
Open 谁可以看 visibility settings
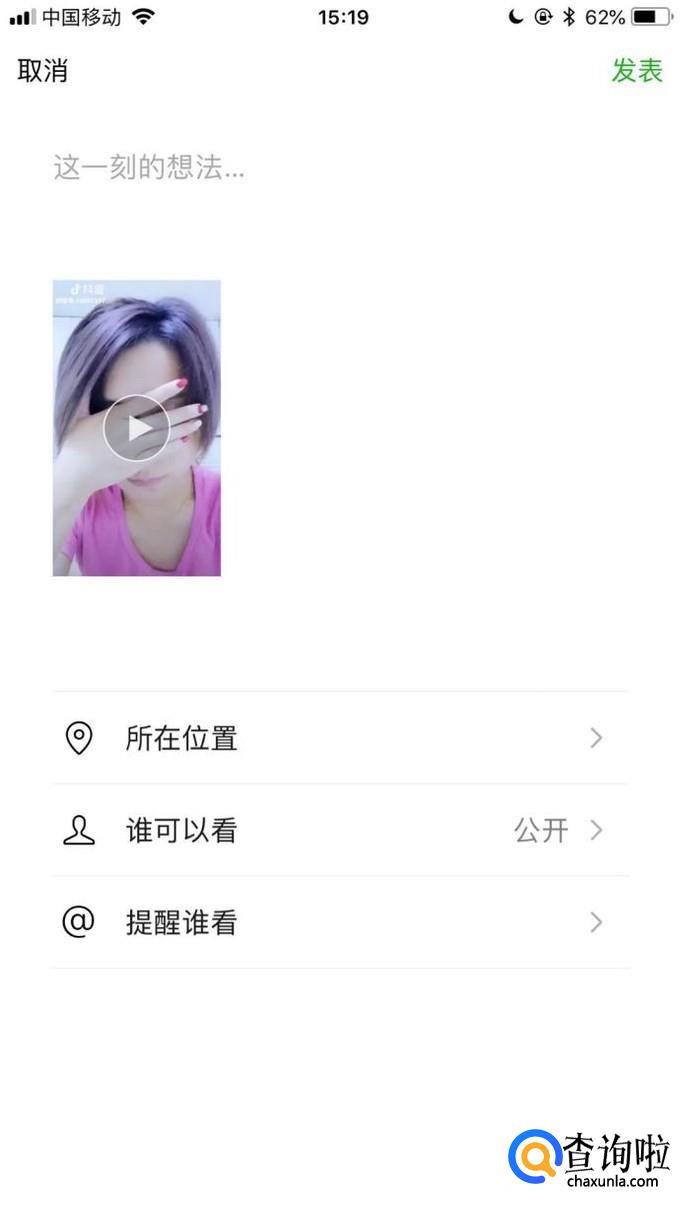click(340, 830)
